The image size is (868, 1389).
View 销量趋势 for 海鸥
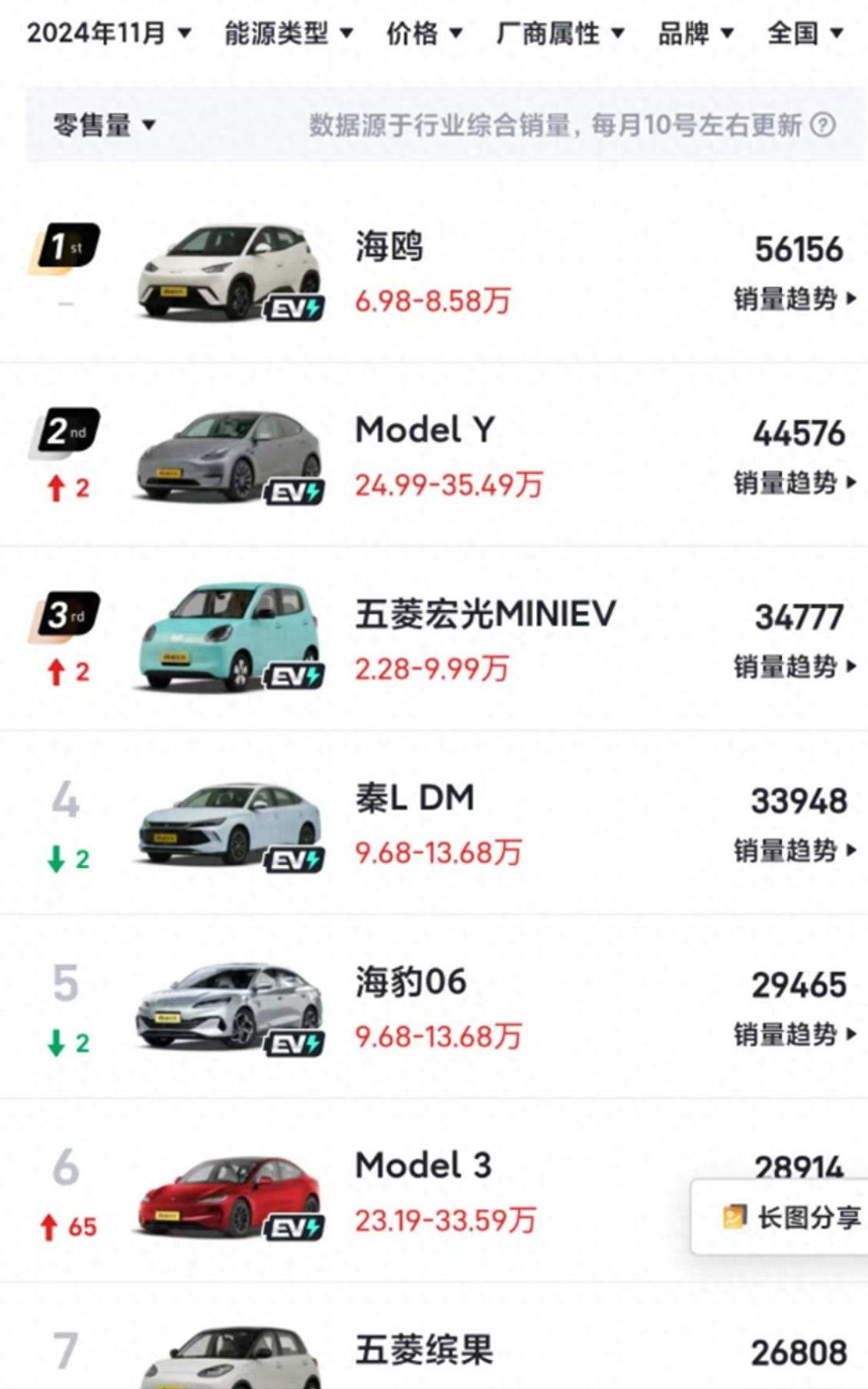point(794,299)
